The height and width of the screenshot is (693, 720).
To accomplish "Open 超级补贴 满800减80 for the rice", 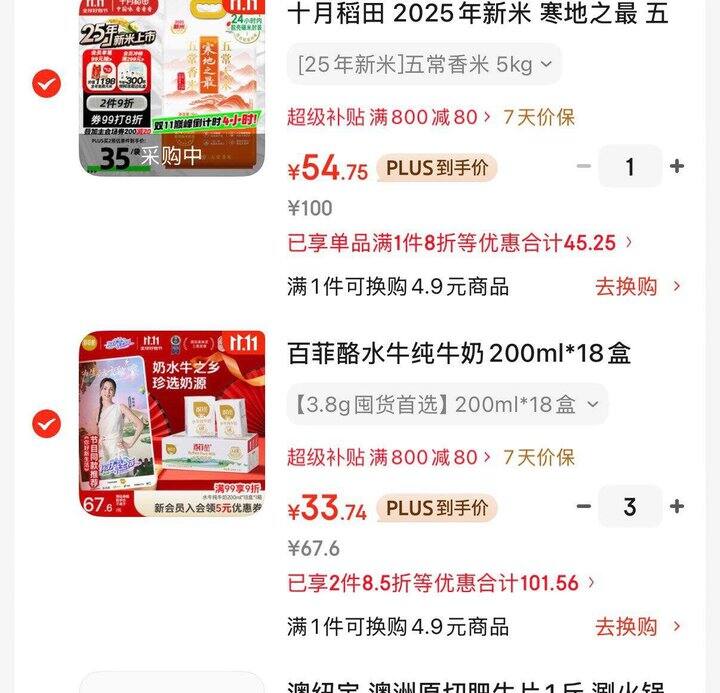I will point(388,117).
